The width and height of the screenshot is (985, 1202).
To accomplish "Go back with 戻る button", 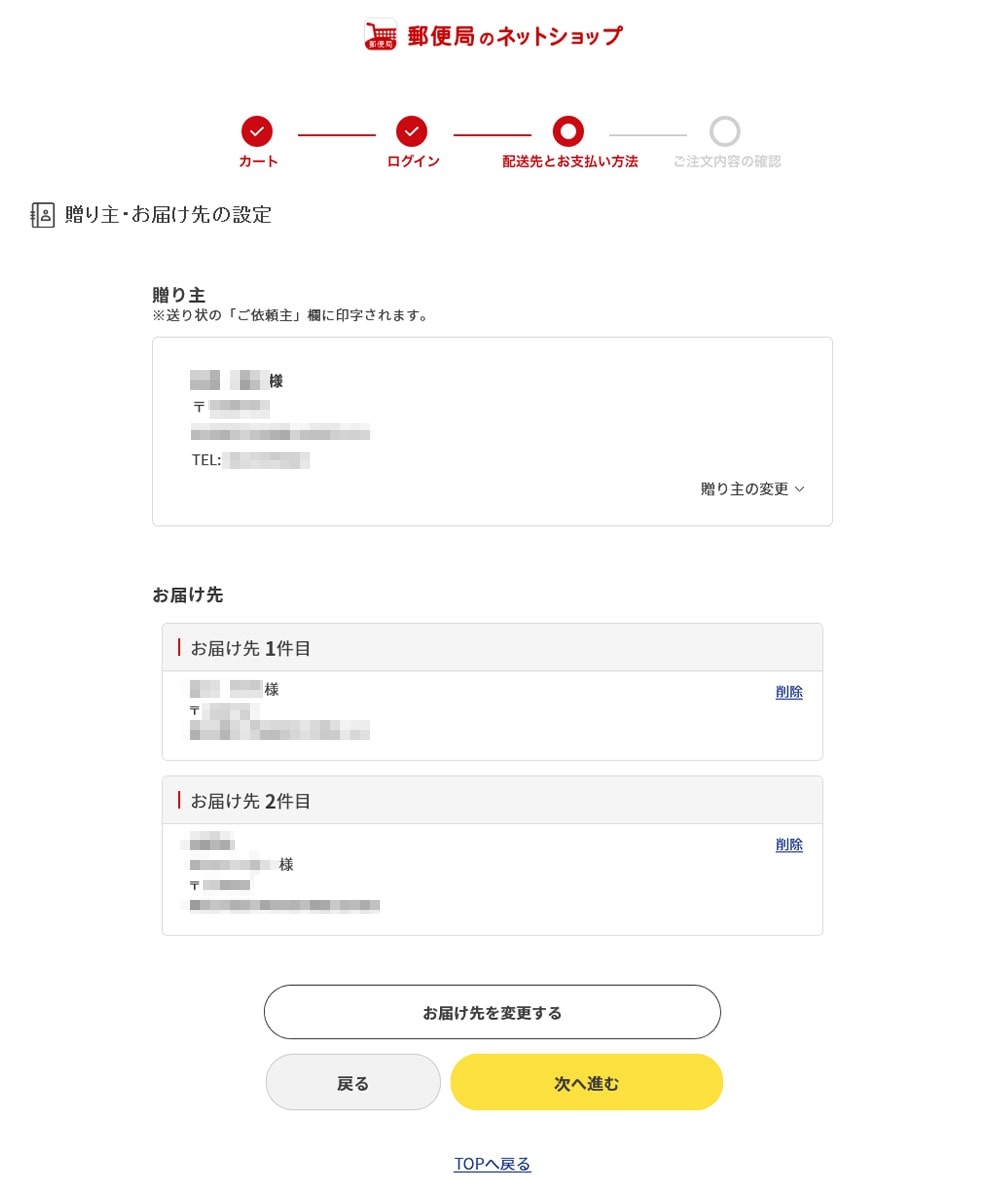I will click(x=353, y=1082).
